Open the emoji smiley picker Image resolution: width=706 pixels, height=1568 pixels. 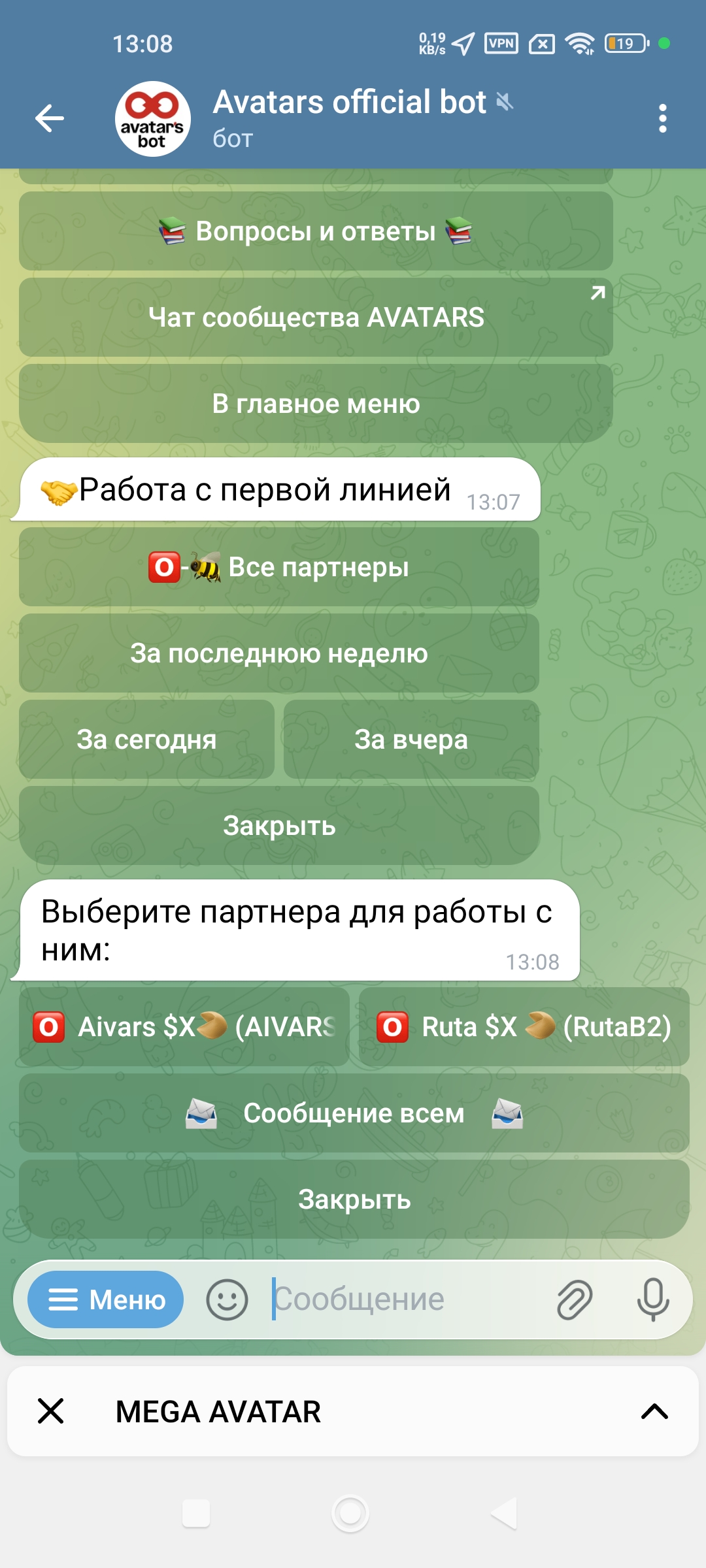click(227, 1299)
